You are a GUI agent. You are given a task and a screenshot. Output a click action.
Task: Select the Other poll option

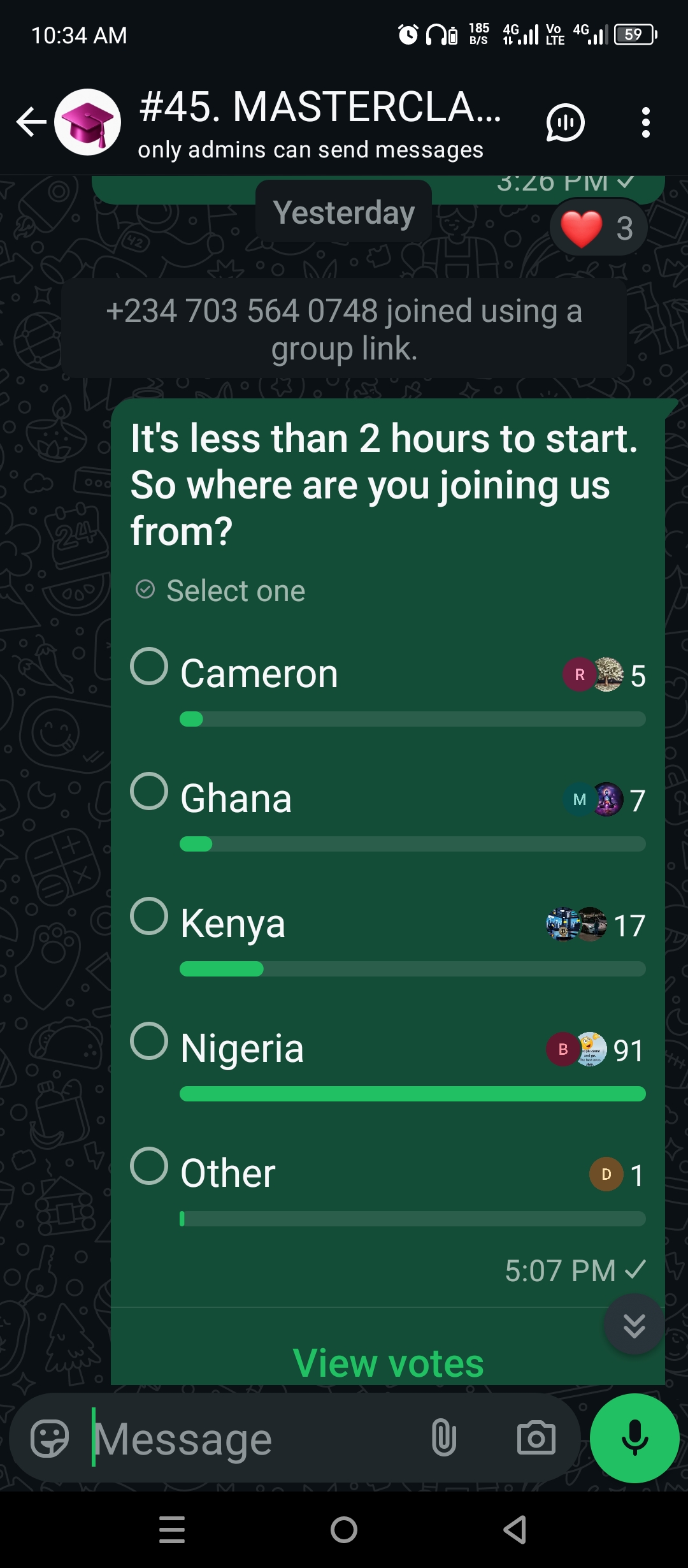149,1166
